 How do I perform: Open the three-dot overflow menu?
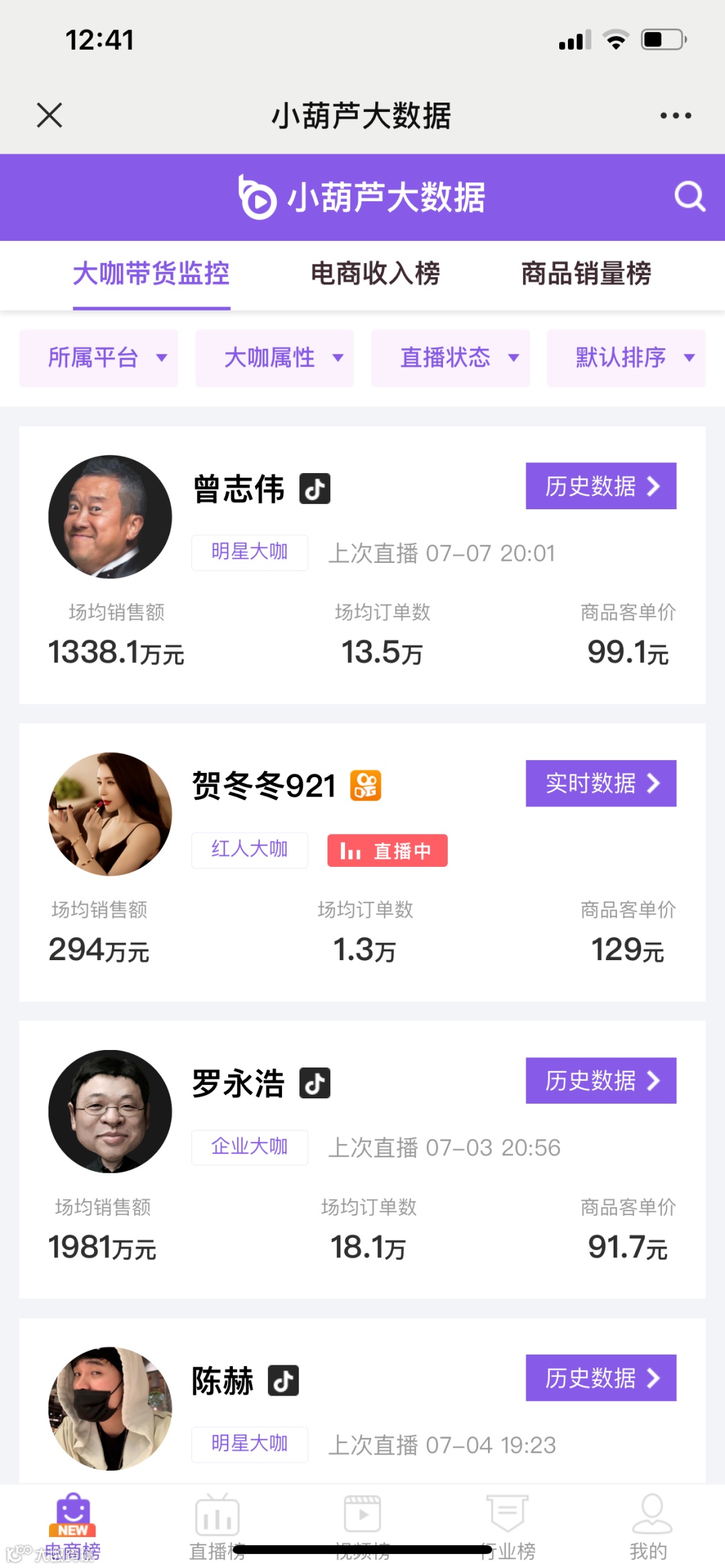tap(675, 115)
